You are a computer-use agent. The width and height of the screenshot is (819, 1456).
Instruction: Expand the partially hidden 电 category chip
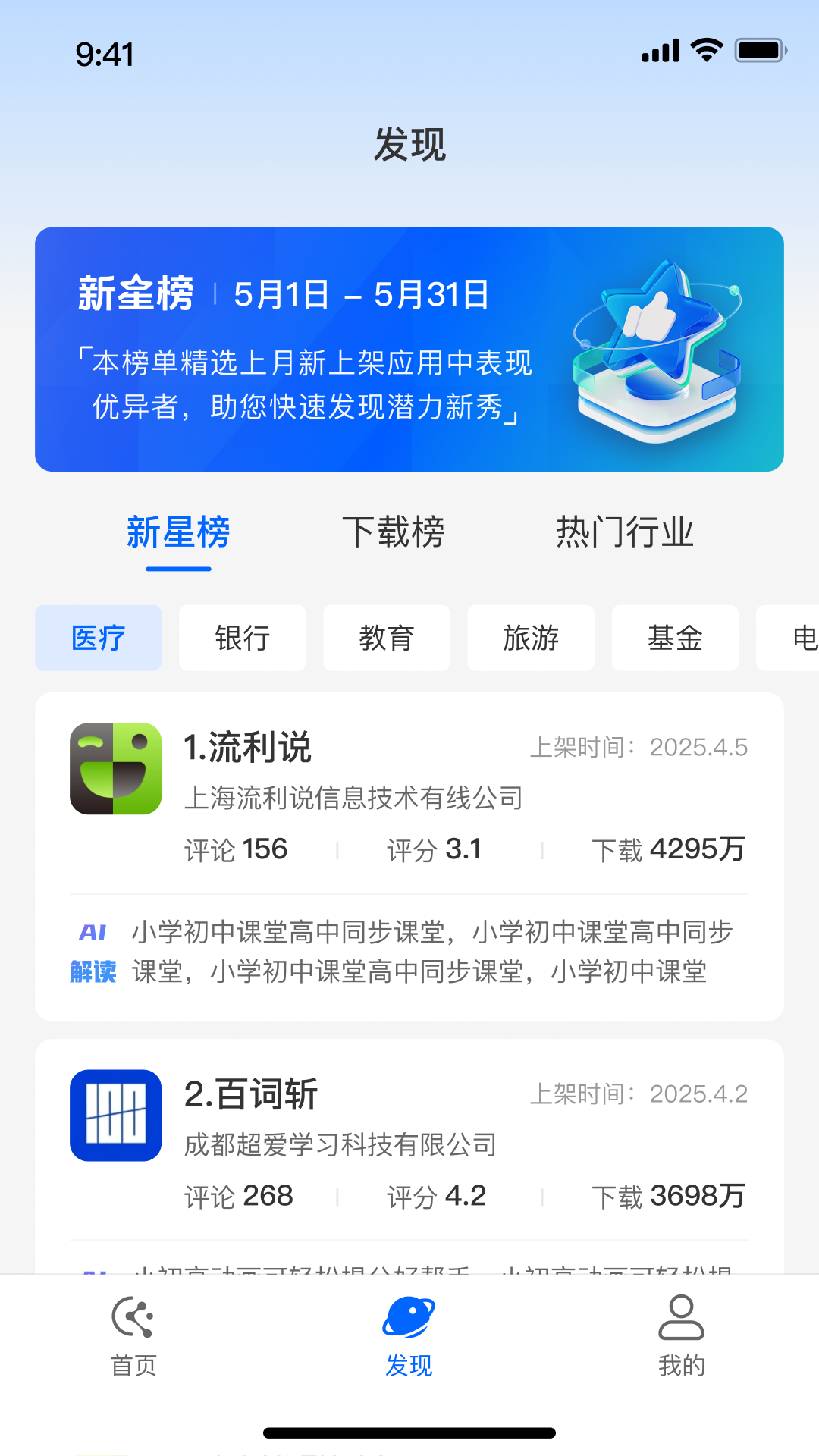pos(796,638)
